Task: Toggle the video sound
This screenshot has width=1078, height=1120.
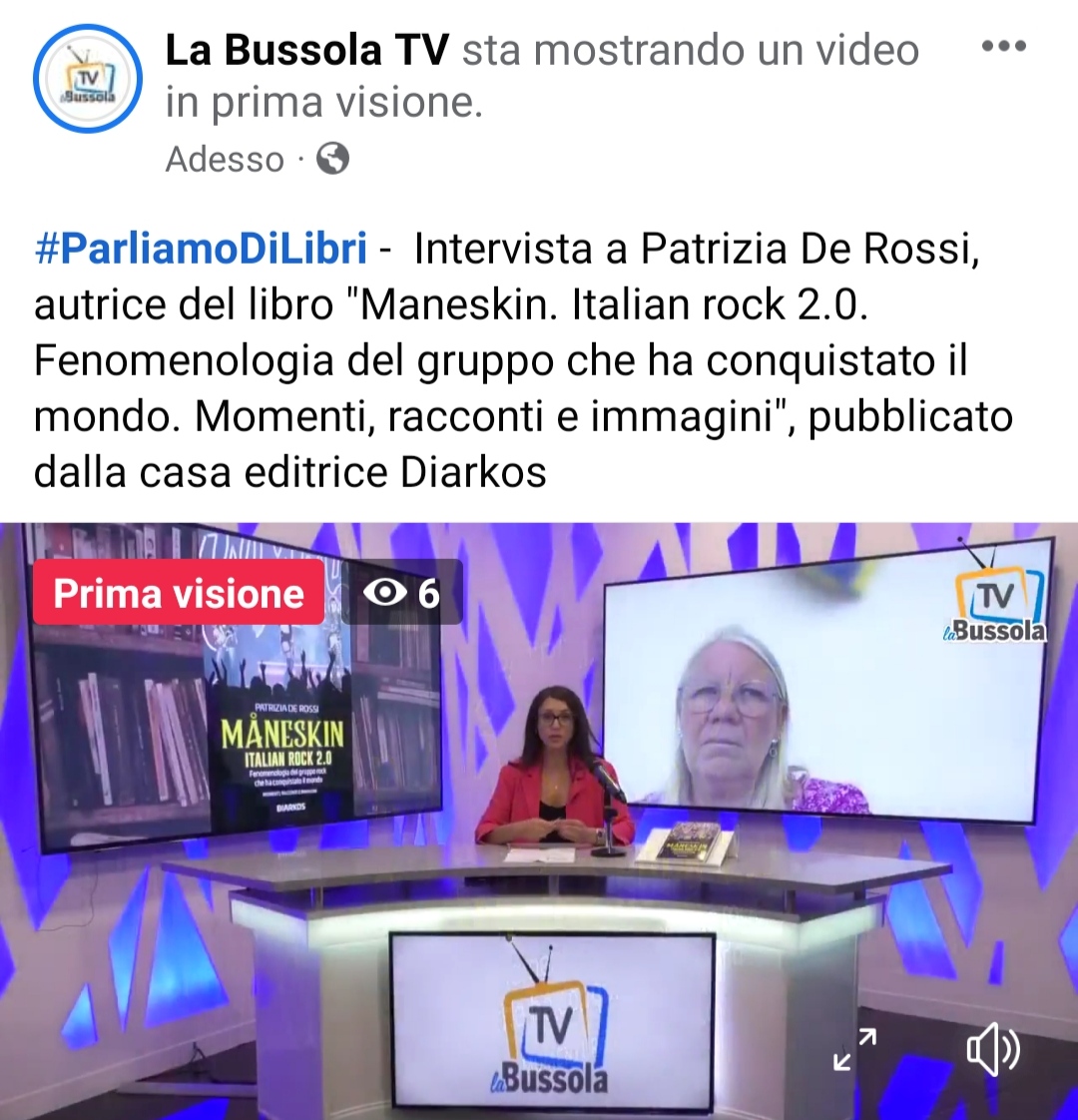Action: (993, 1050)
